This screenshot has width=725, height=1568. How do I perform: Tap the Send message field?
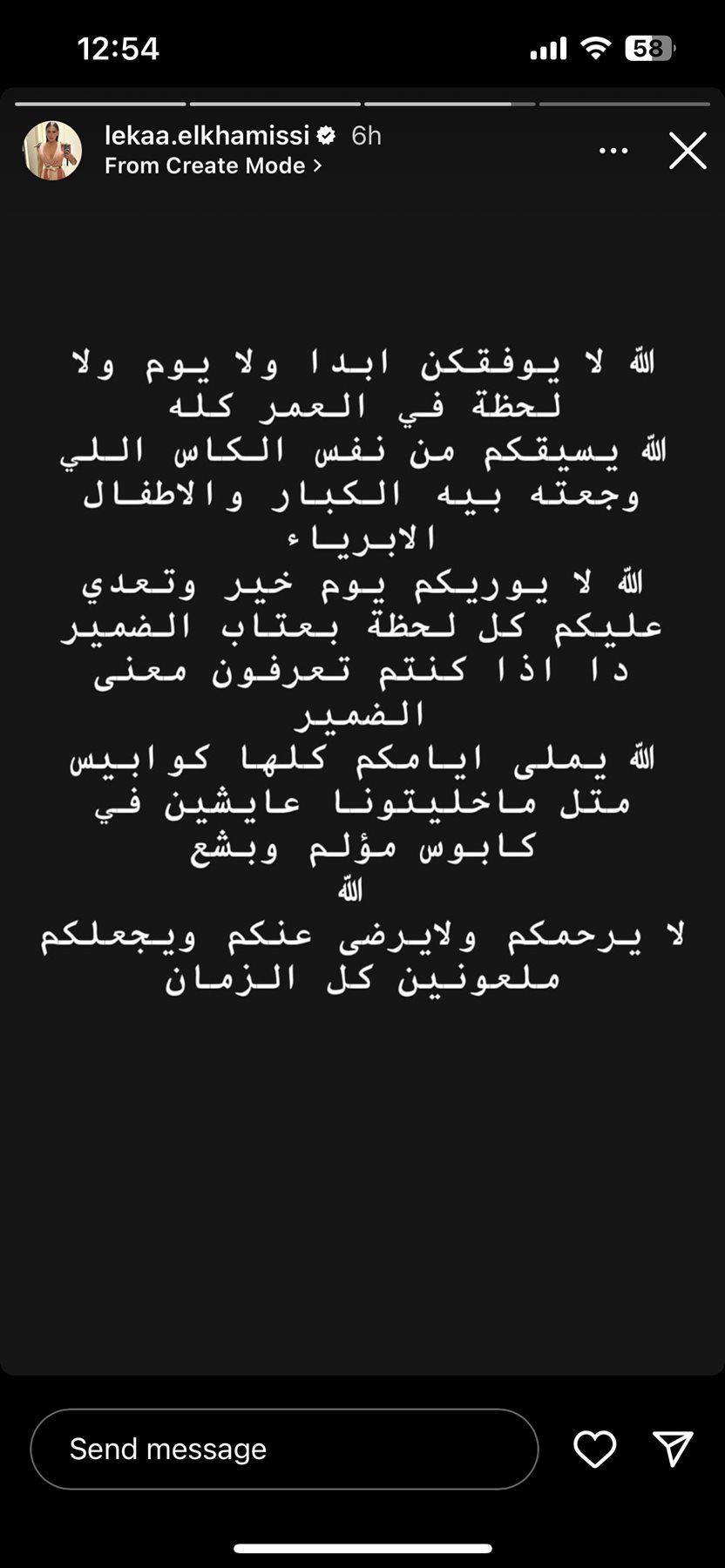(x=284, y=1450)
